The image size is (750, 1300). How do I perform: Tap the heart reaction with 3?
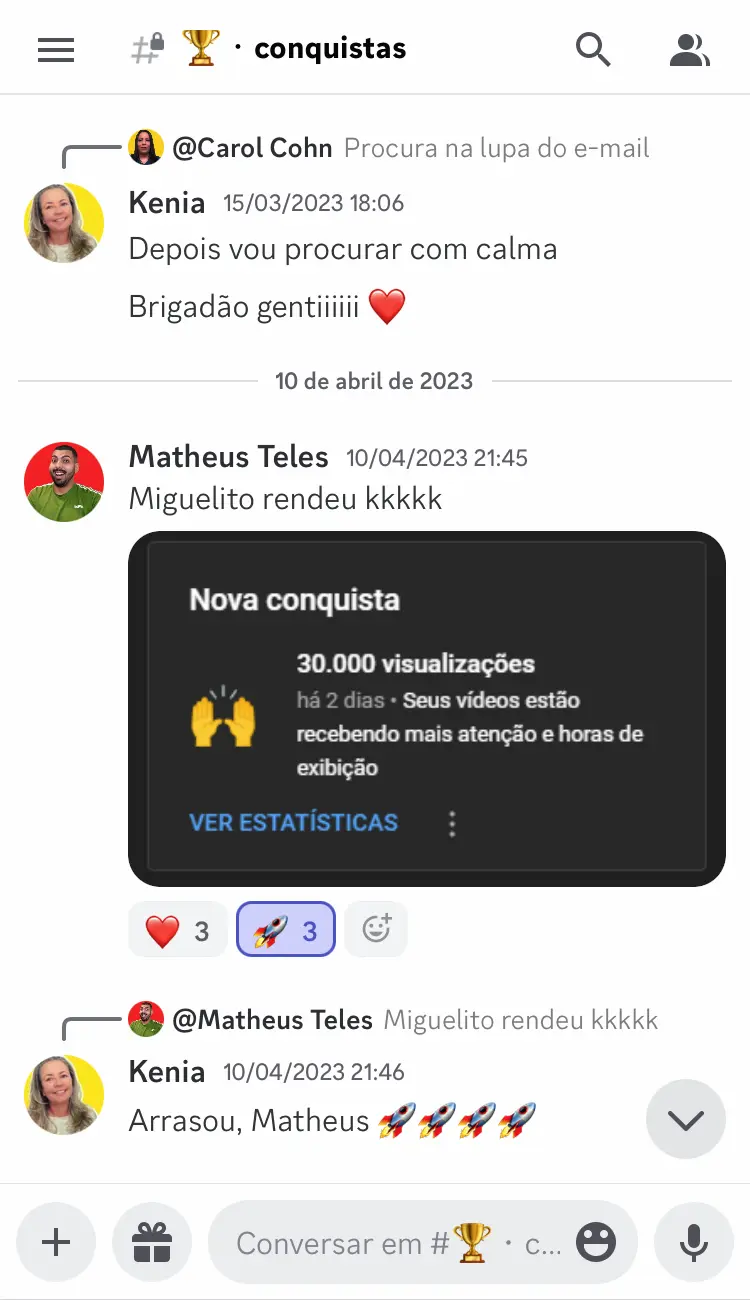(x=178, y=931)
